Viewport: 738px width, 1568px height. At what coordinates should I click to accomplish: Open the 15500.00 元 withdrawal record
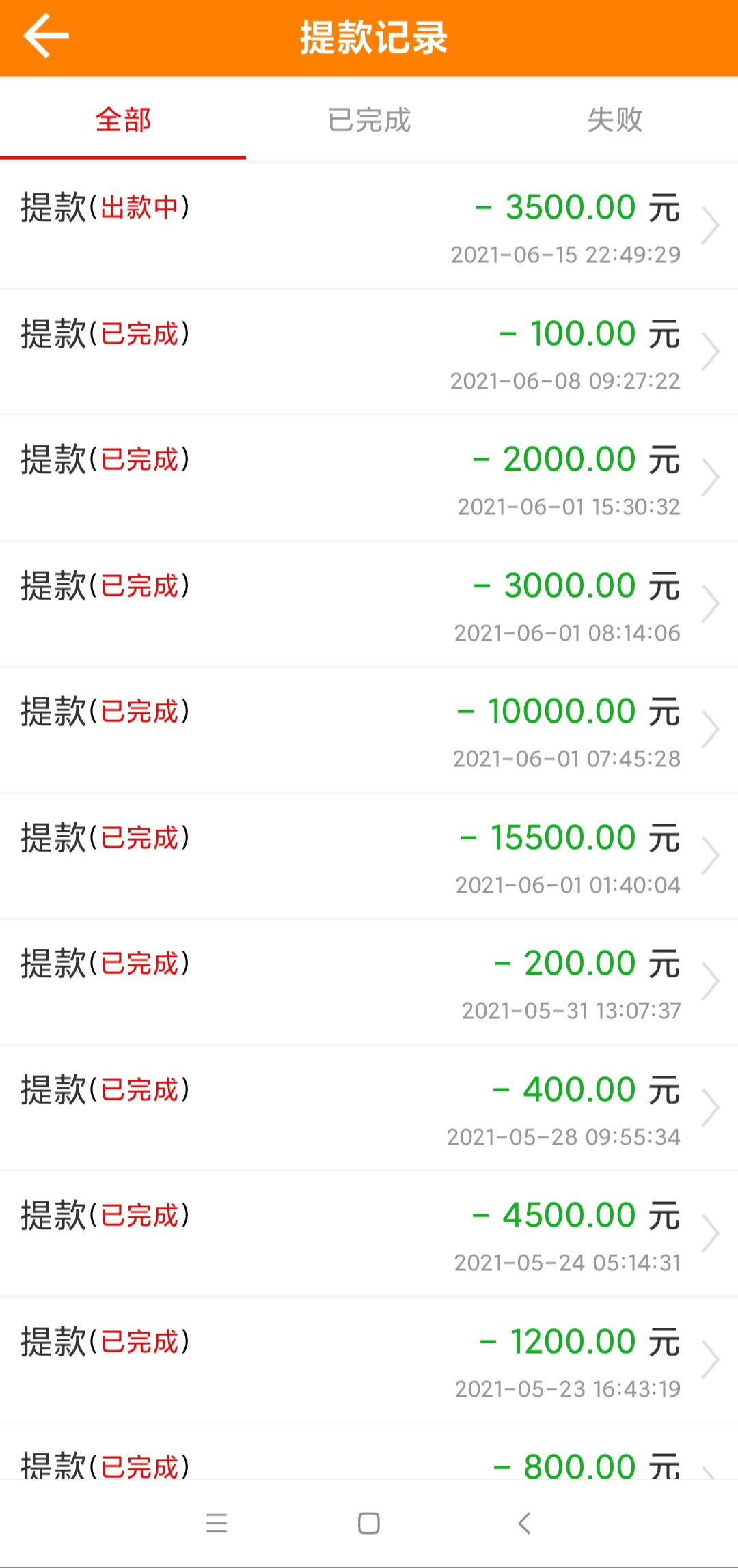369,856
